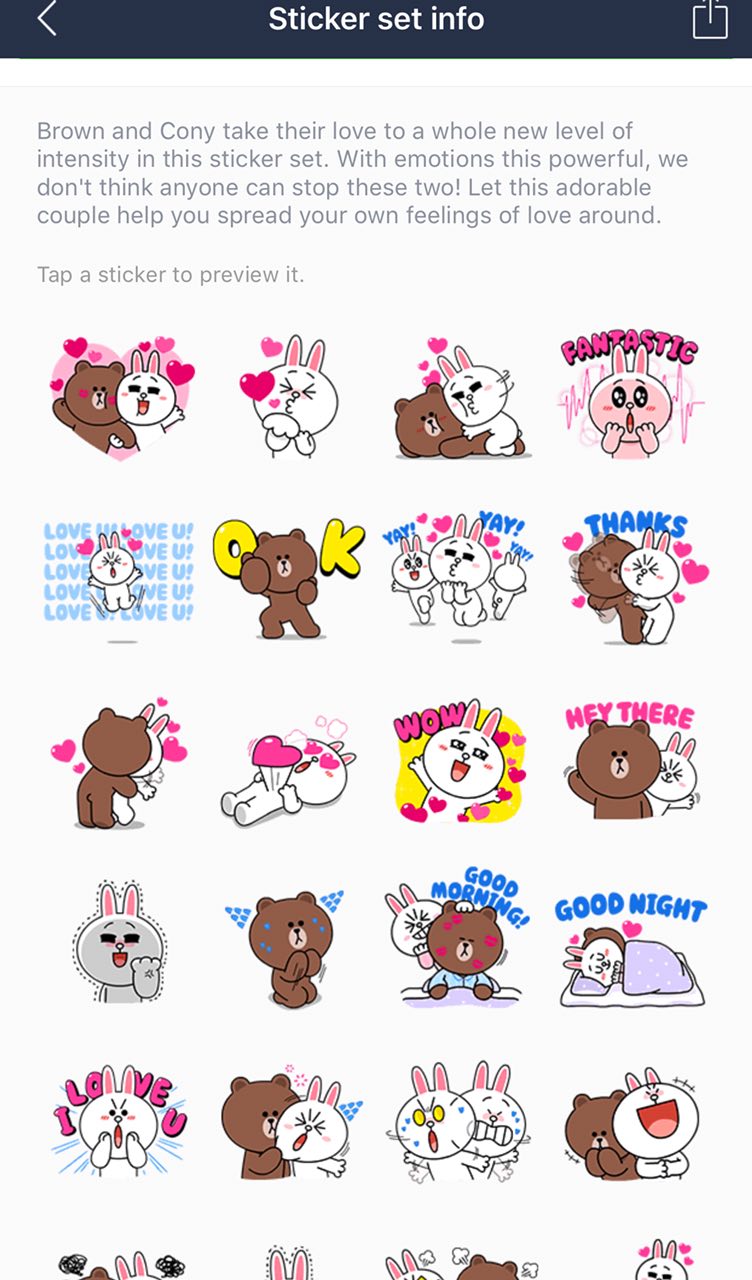Preview the I LOVE U sticker

119,1118
